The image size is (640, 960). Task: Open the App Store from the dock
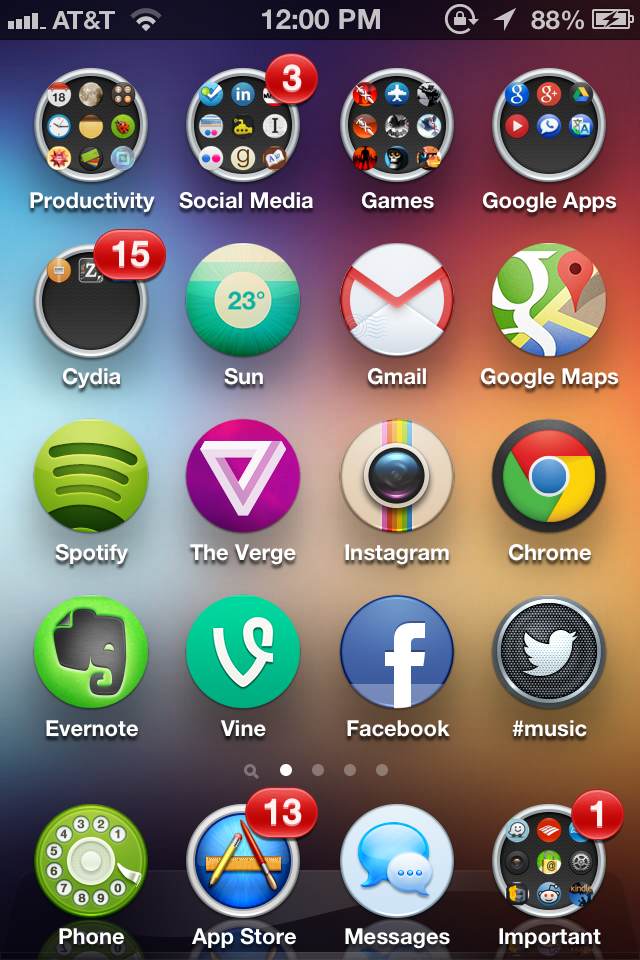coord(244,861)
